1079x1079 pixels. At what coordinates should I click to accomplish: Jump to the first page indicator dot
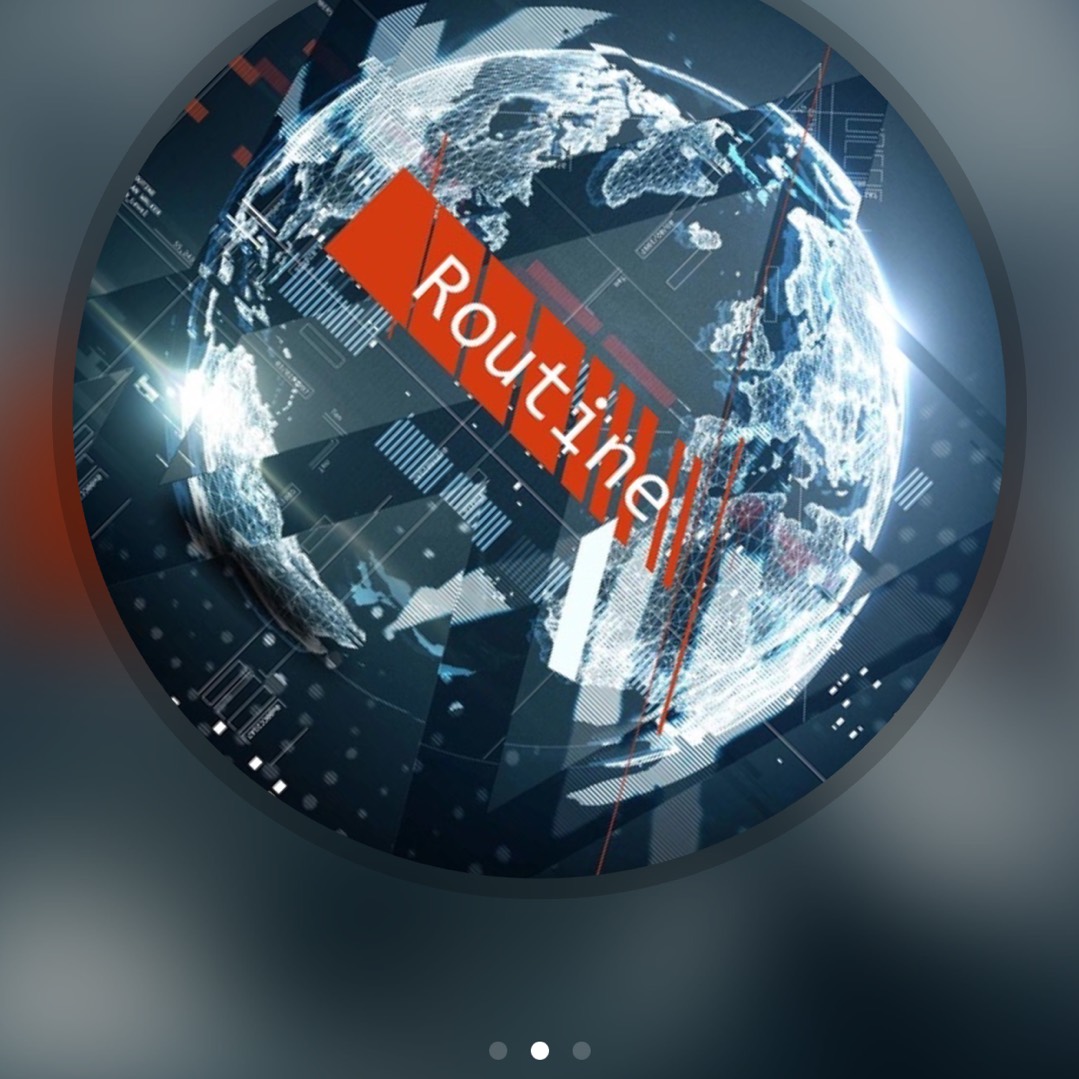[x=498, y=1050]
